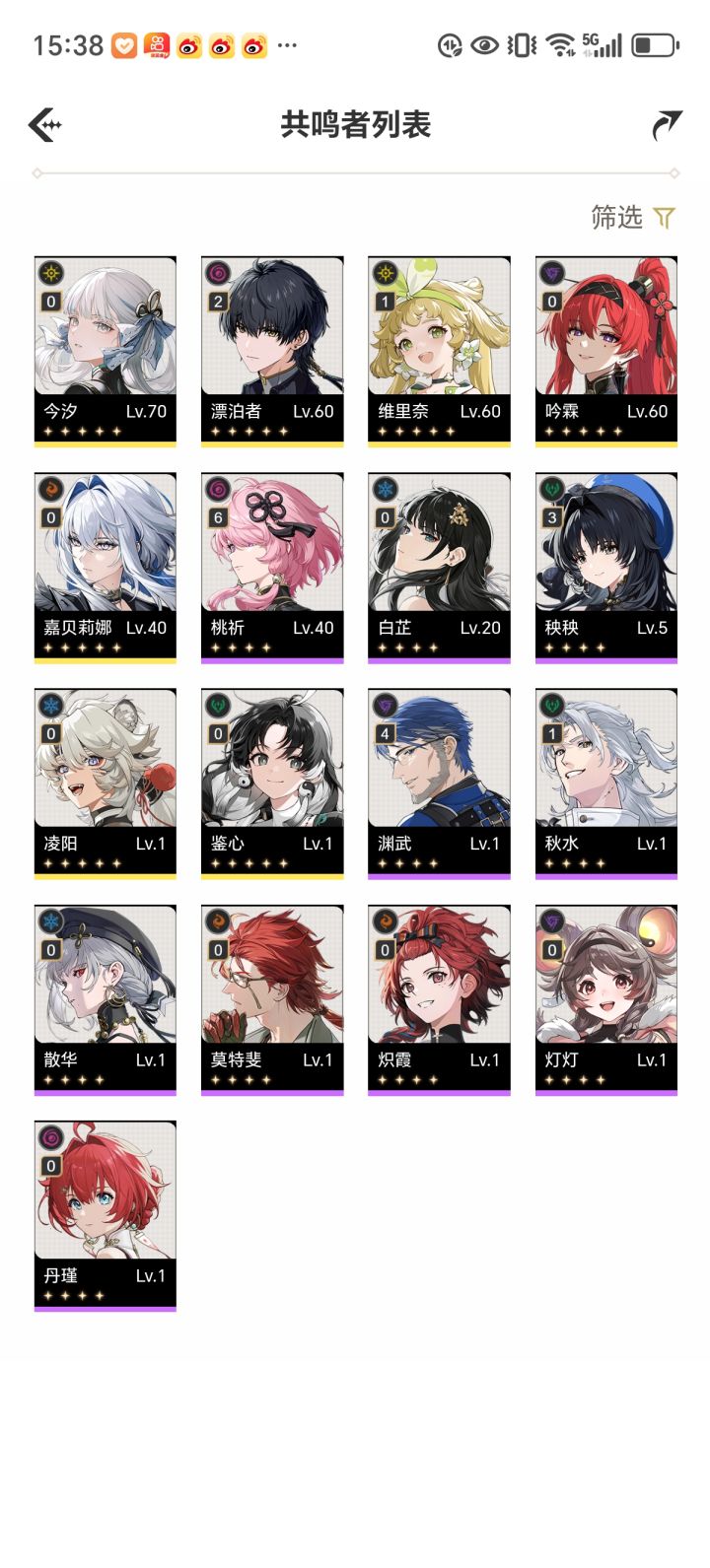Select the 秧秧 card
Screen dimensions: 710x1568
[606, 568]
